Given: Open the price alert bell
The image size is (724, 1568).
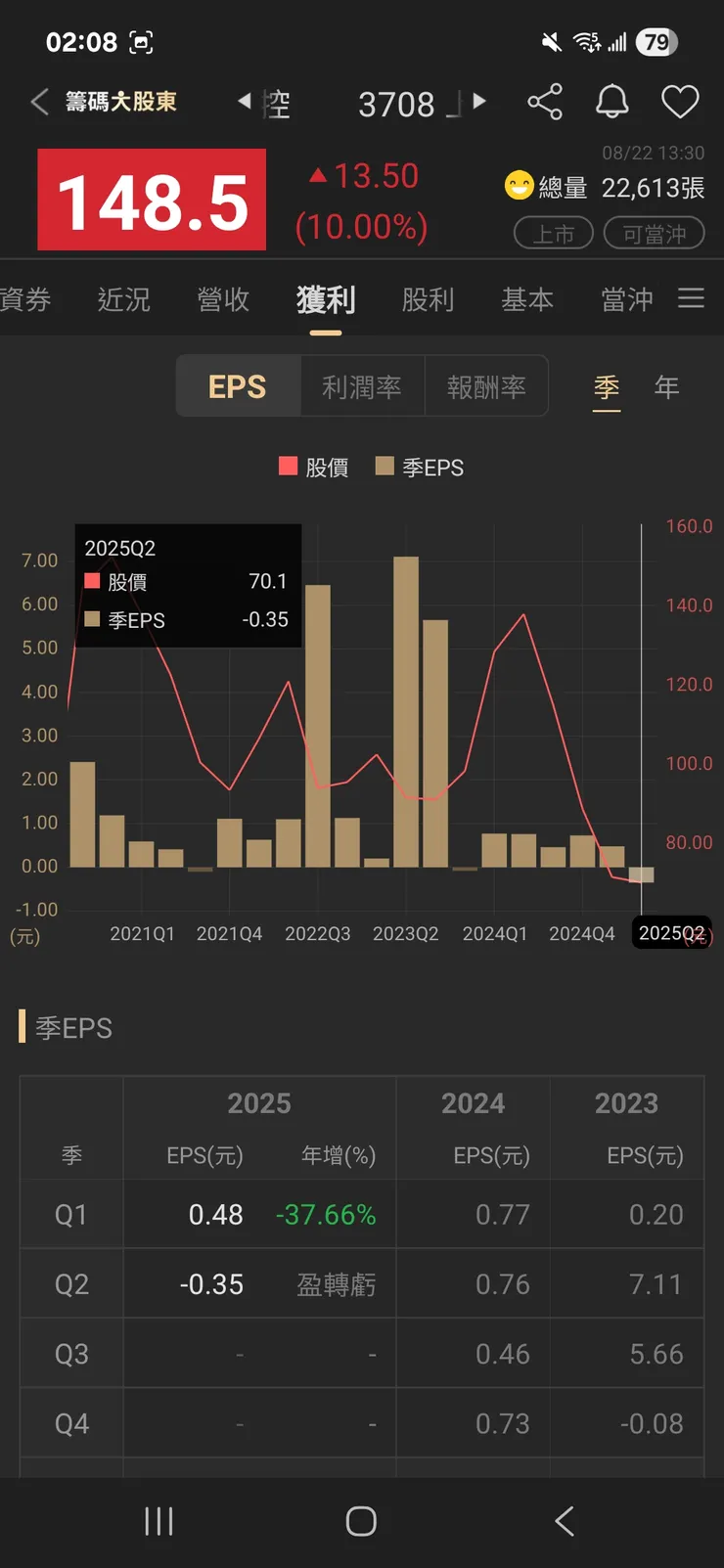Looking at the screenshot, I should tap(612, 102).
